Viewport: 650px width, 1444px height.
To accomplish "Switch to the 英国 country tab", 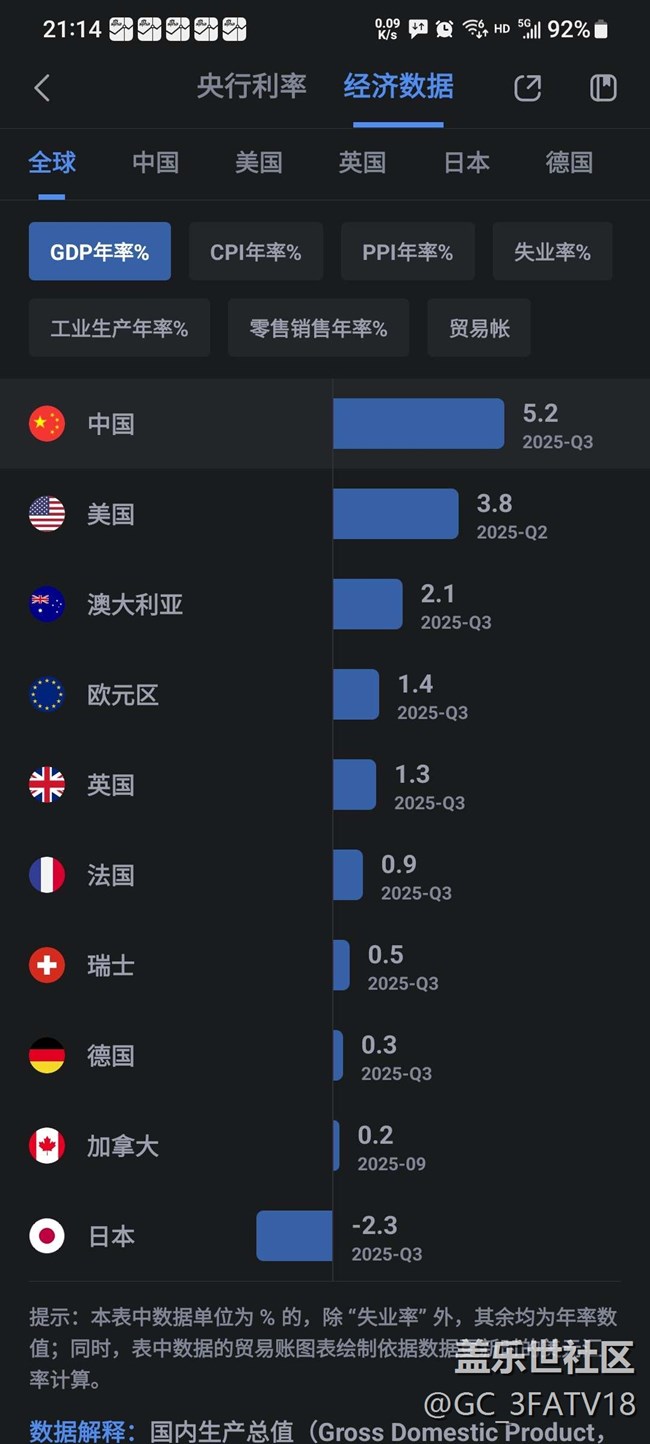I will click(362, 163).
